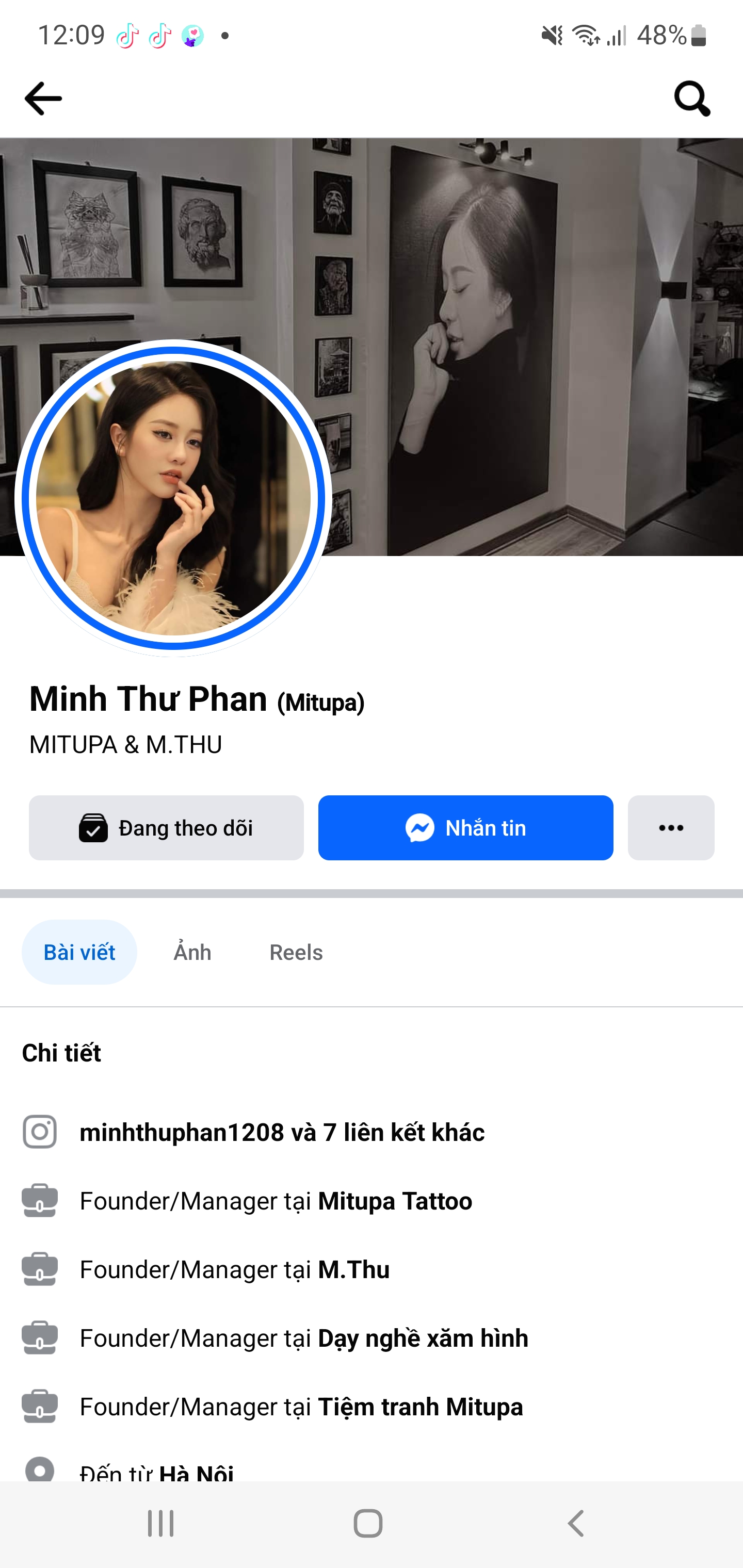Tap the following checkmark icon on Đang theo dõi

point(91,827)
